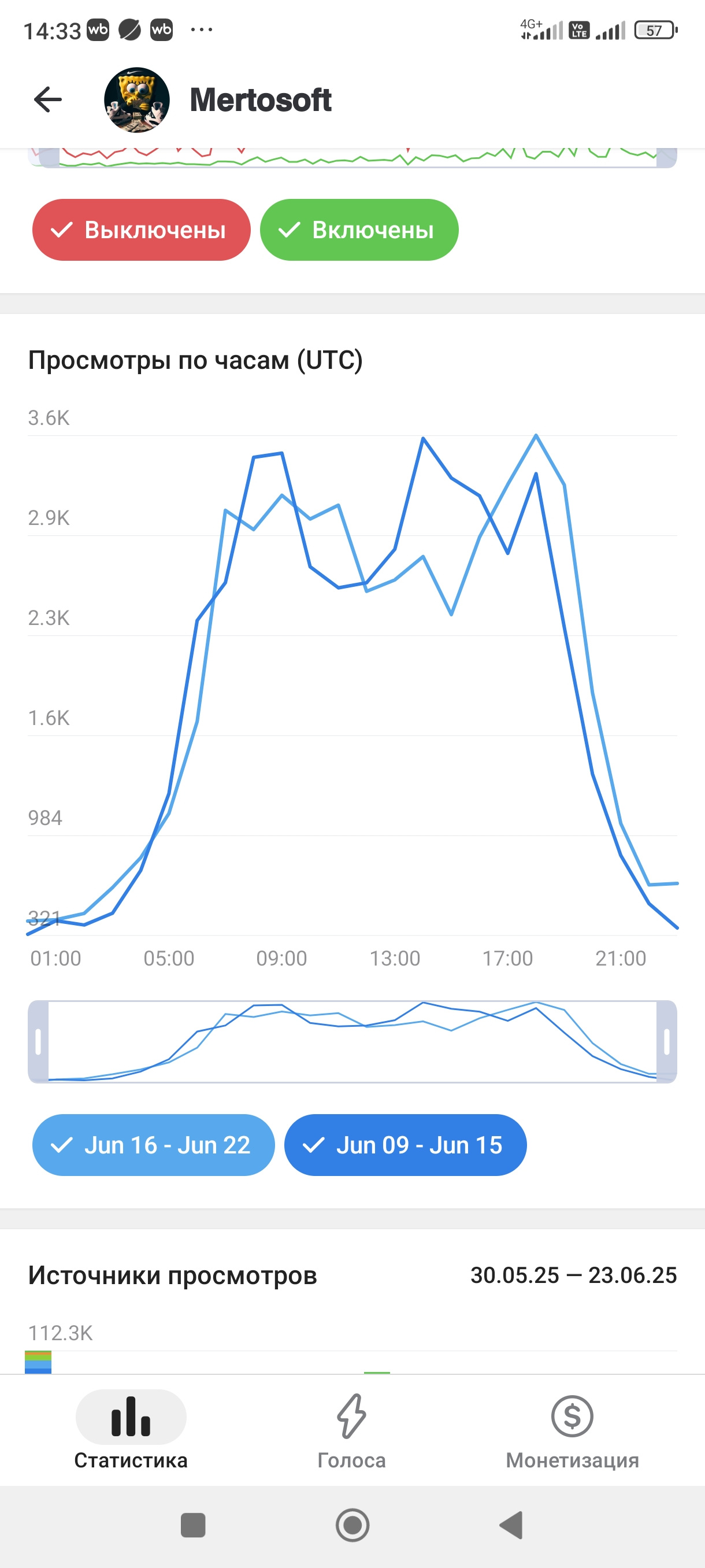Open the Монетизация tab
The image size is (705, 1568).
coord(573,1429)
